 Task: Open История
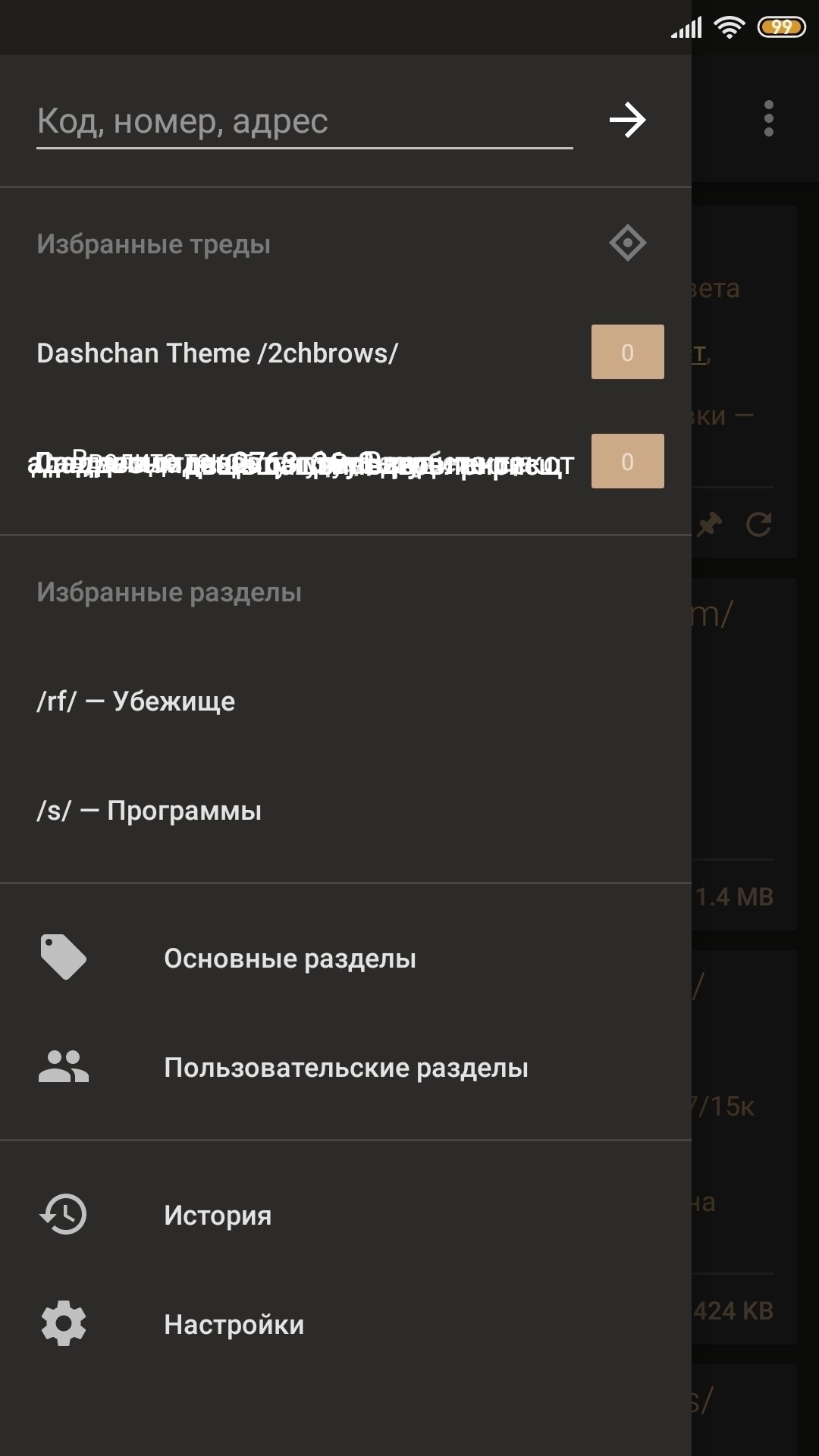point(218,1215)
